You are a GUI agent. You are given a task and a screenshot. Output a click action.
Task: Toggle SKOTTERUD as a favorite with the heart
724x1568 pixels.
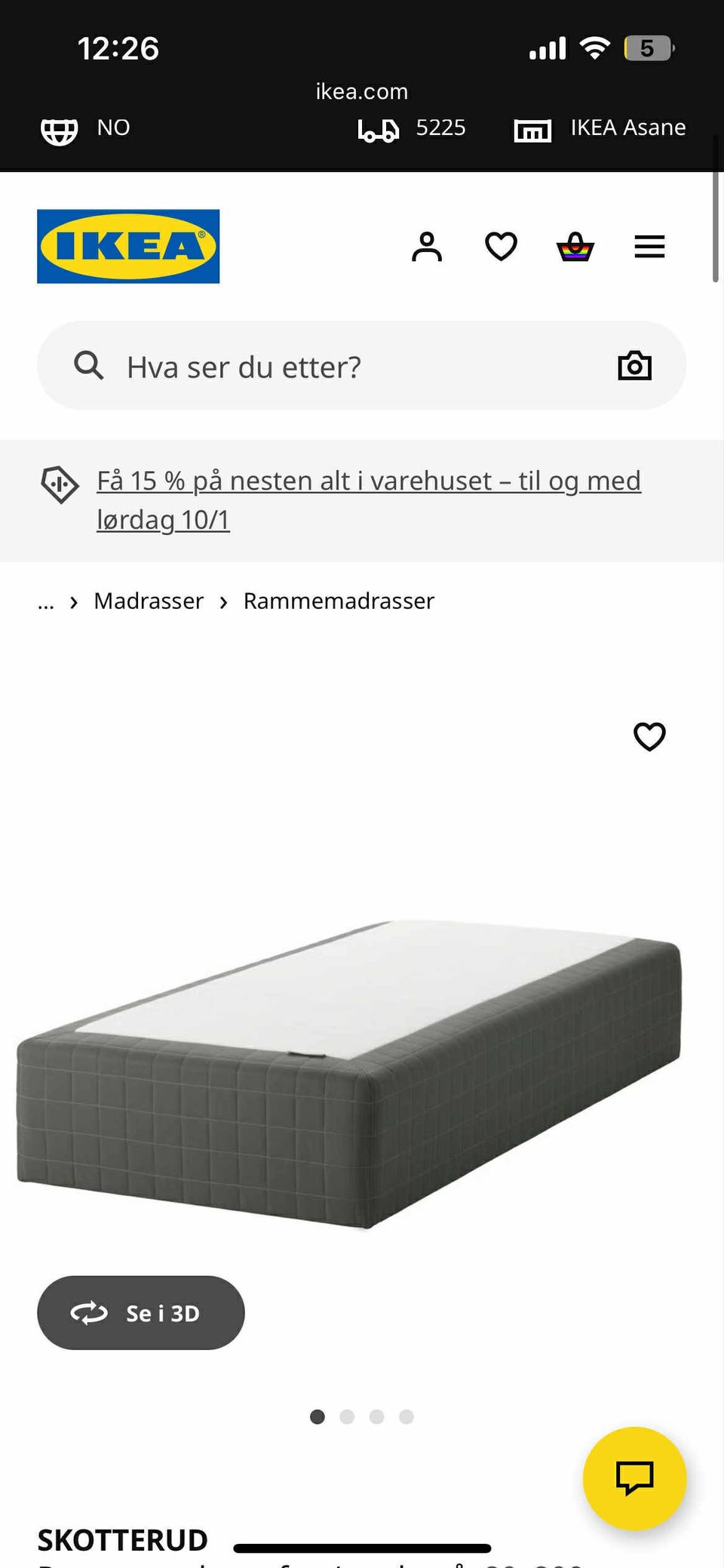(x=649, y=736)
